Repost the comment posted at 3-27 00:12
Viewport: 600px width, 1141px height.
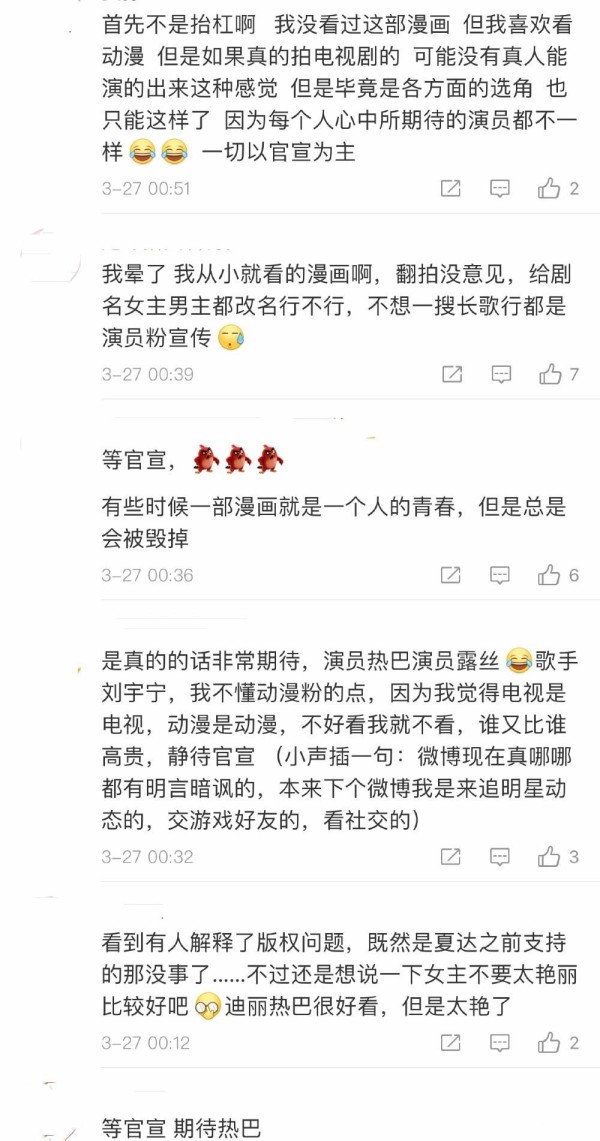pos(451,1043)
